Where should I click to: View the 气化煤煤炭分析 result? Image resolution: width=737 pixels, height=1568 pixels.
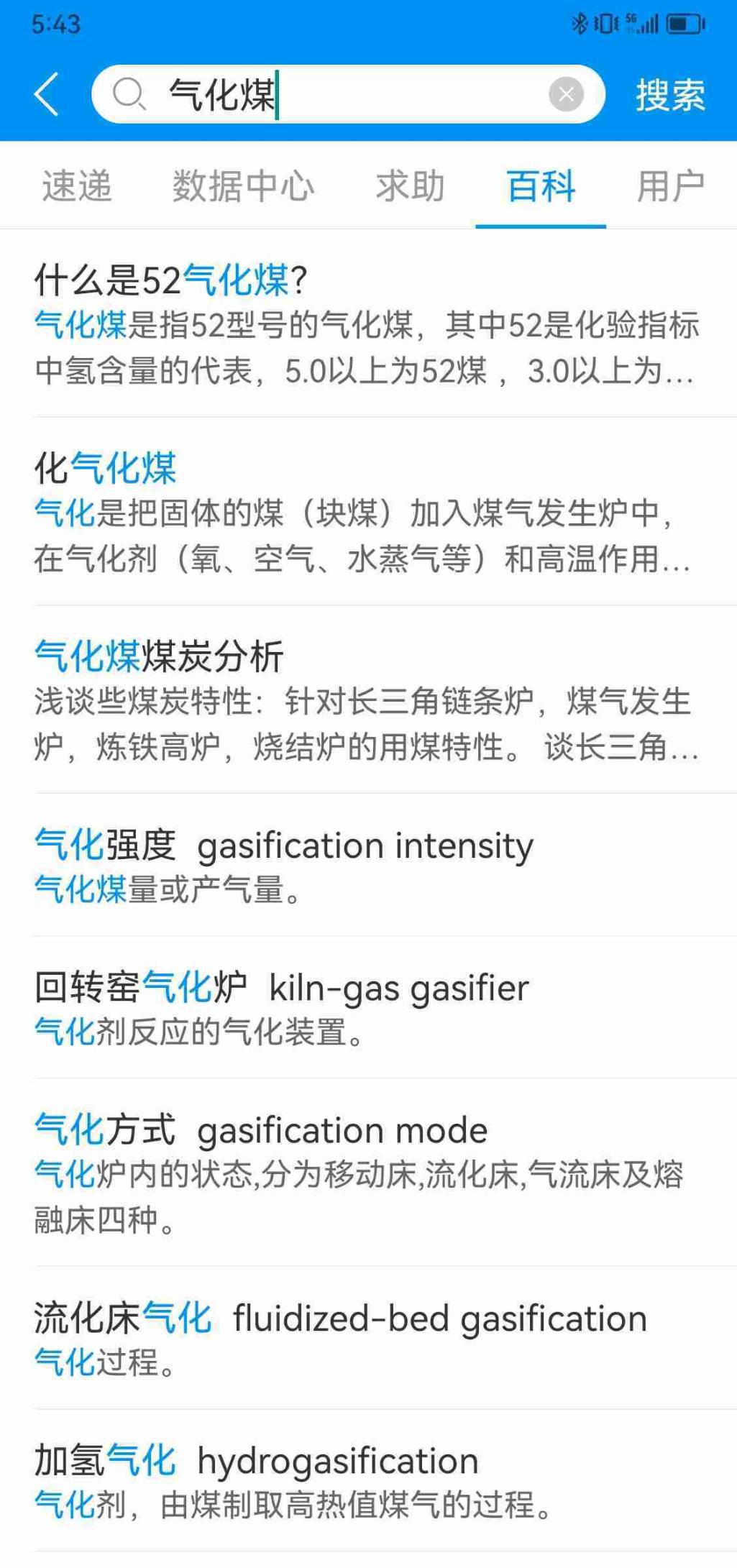367,700
